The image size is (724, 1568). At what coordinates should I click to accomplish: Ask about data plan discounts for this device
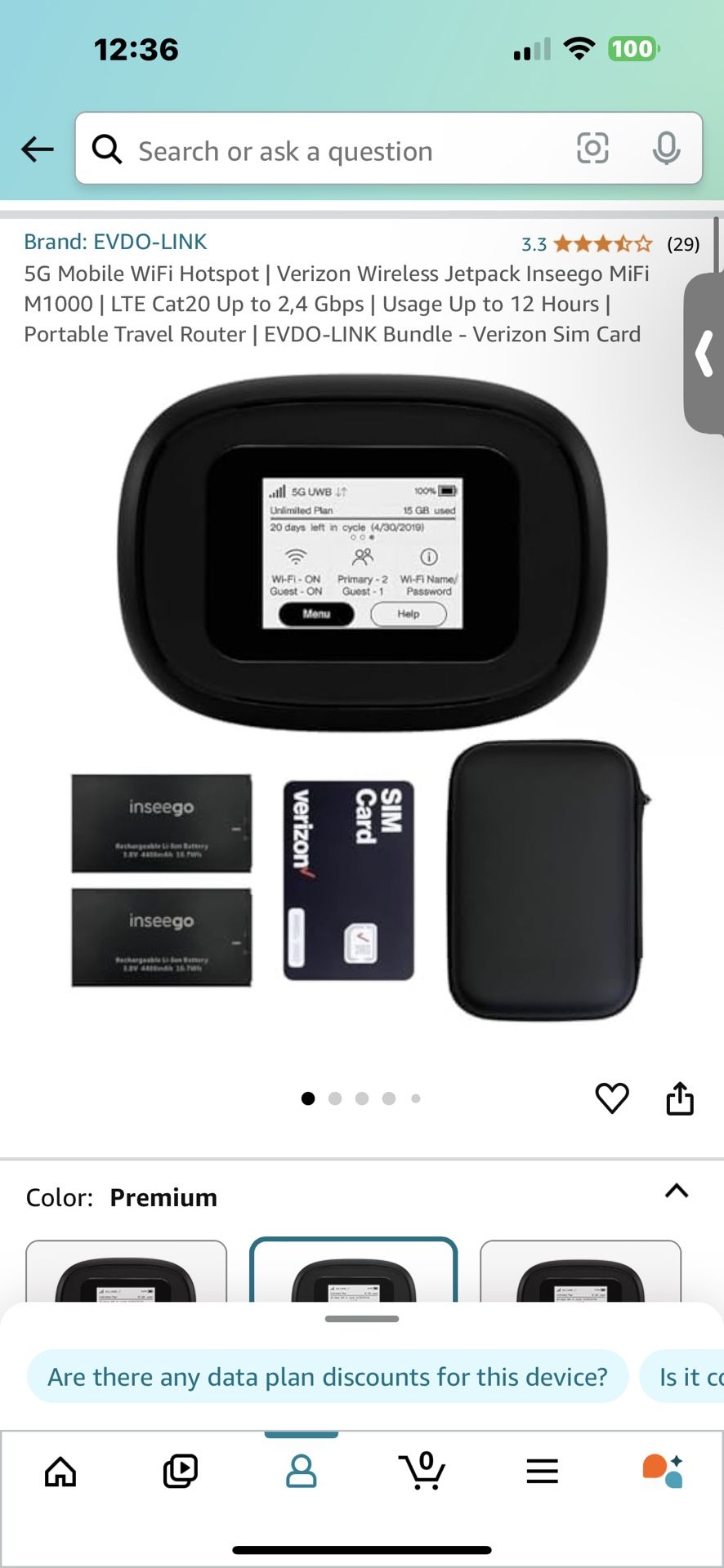coord(327,1377)
